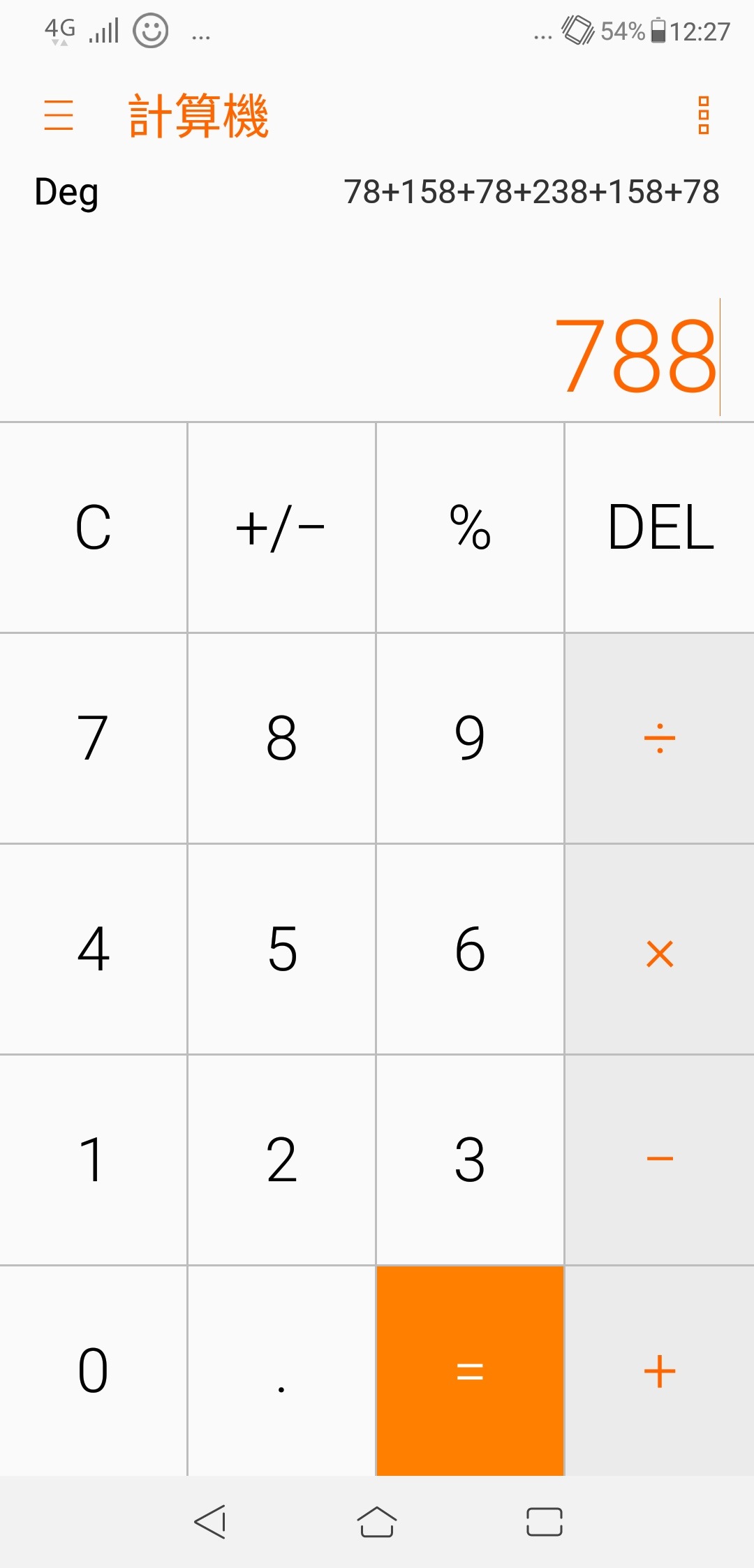Clear the calculation with C
This screenshot has height=1568, width=754.
94,528
